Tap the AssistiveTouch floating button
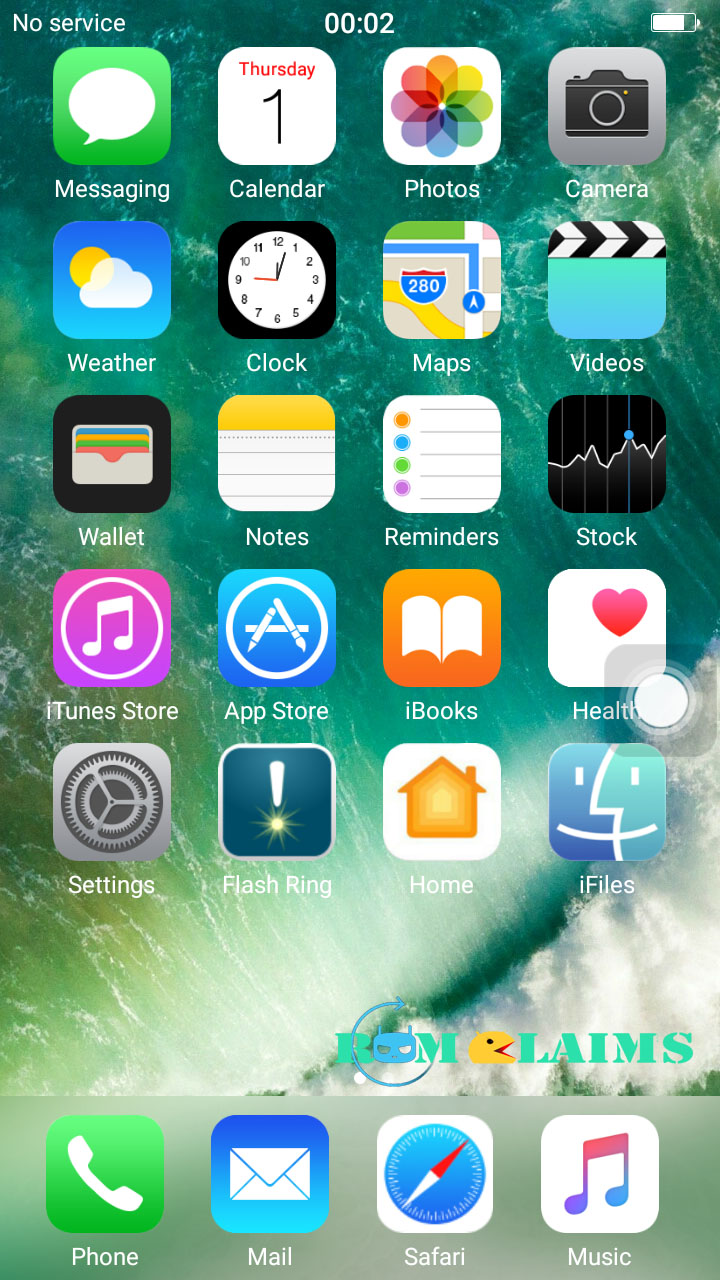The width and height of the screenshot is (720, 1280). tap(663, 700)
